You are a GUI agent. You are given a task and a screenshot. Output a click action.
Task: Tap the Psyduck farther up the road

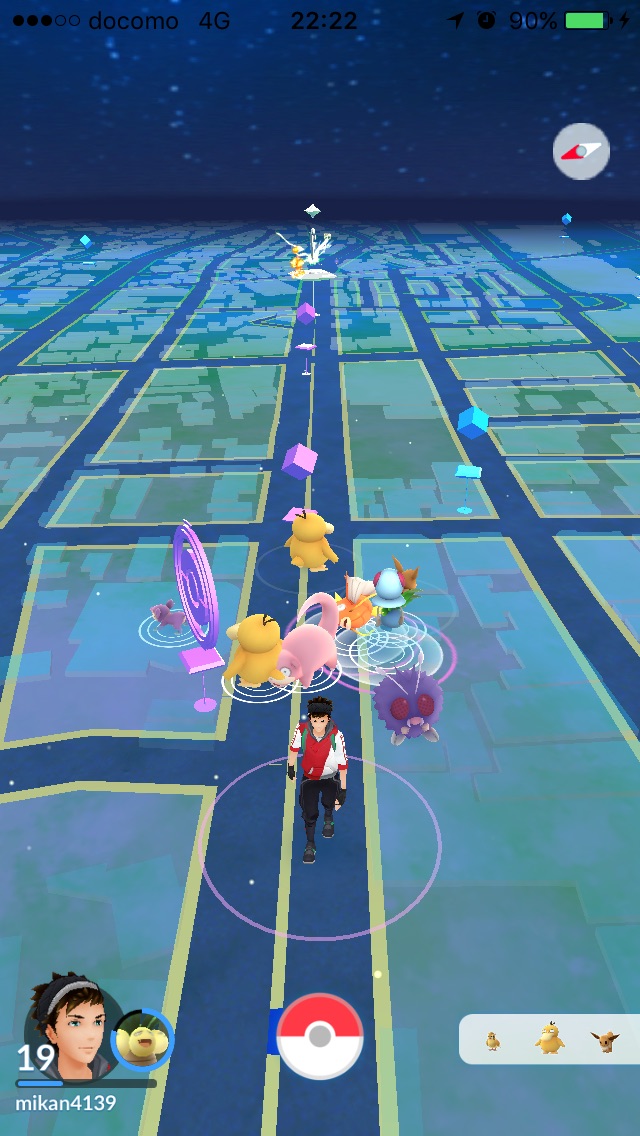pyautogui.click(x=311, y=541)
